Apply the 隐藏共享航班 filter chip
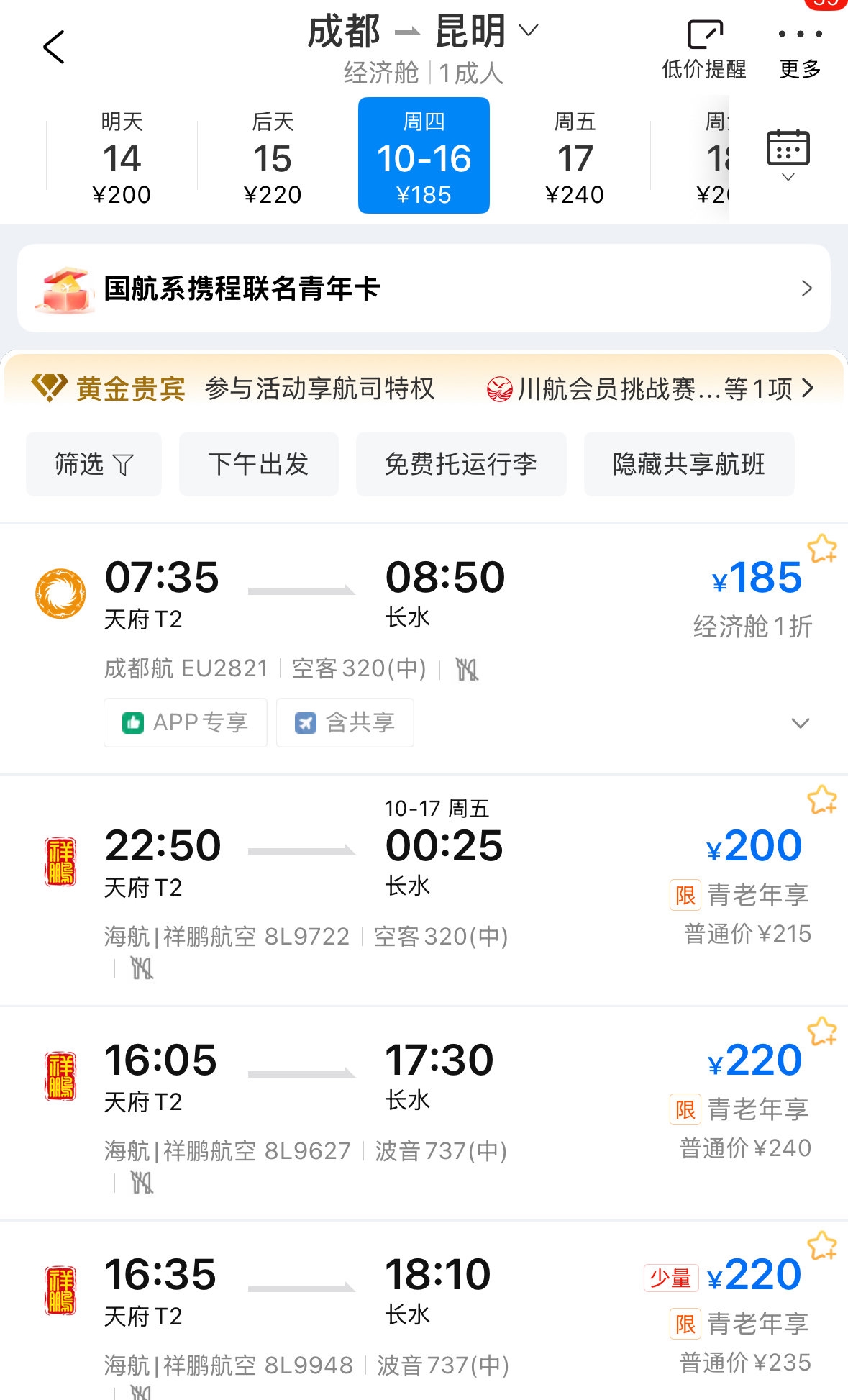Screen dimensions: 848x1400 pyautogui.click(x=688, y=464)
